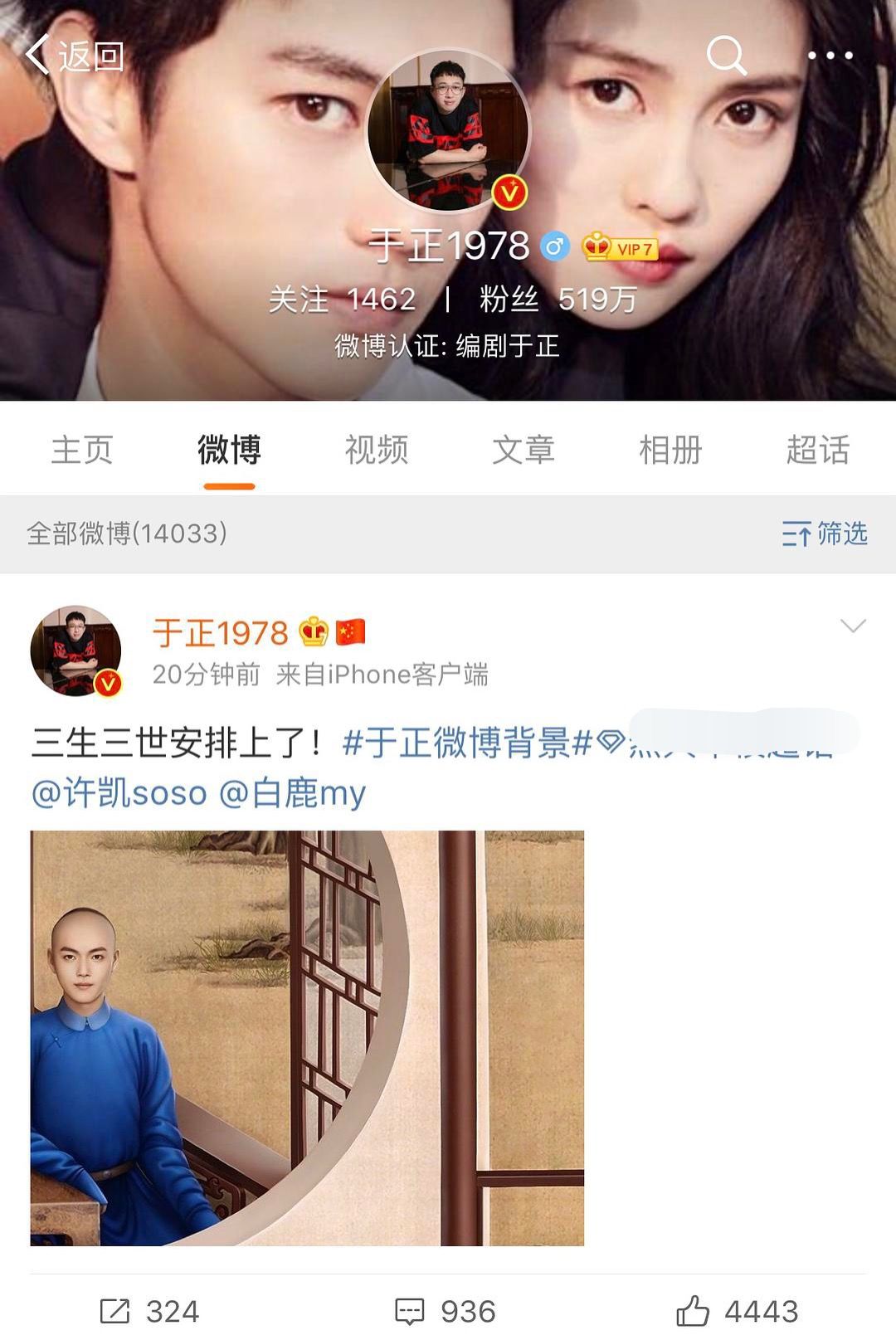
Task: Open the 超话 tab
Action: [x=817, y=451]
